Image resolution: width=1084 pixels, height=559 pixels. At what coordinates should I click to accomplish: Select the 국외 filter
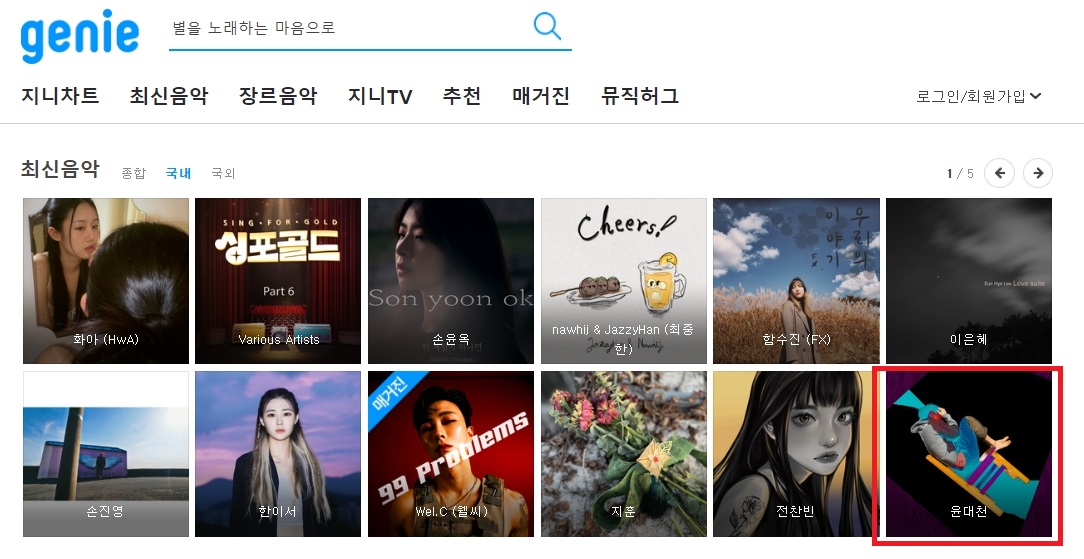tap(223, 173)
